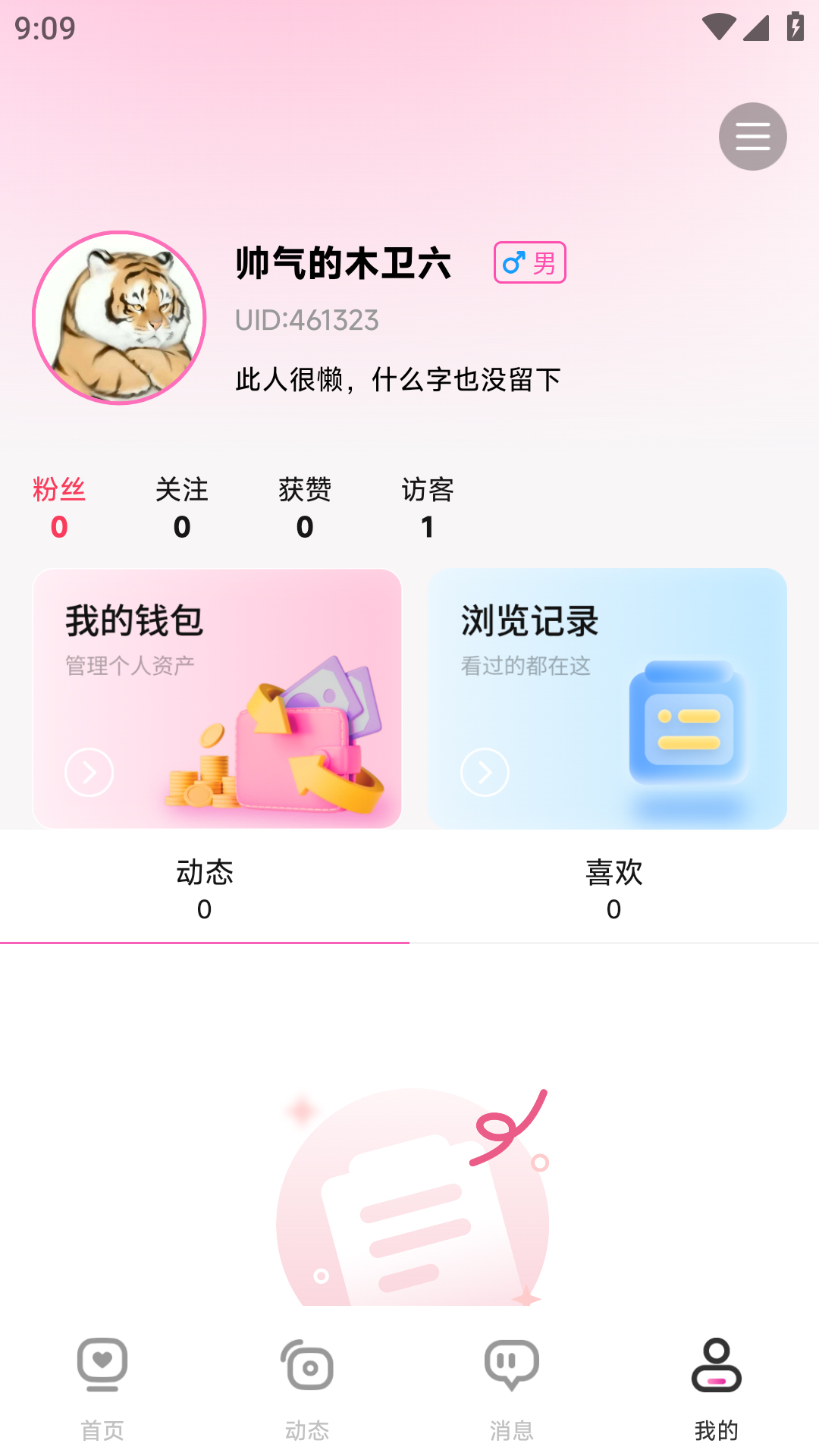Switch to the 喜欢 tab

click(613, 887)
